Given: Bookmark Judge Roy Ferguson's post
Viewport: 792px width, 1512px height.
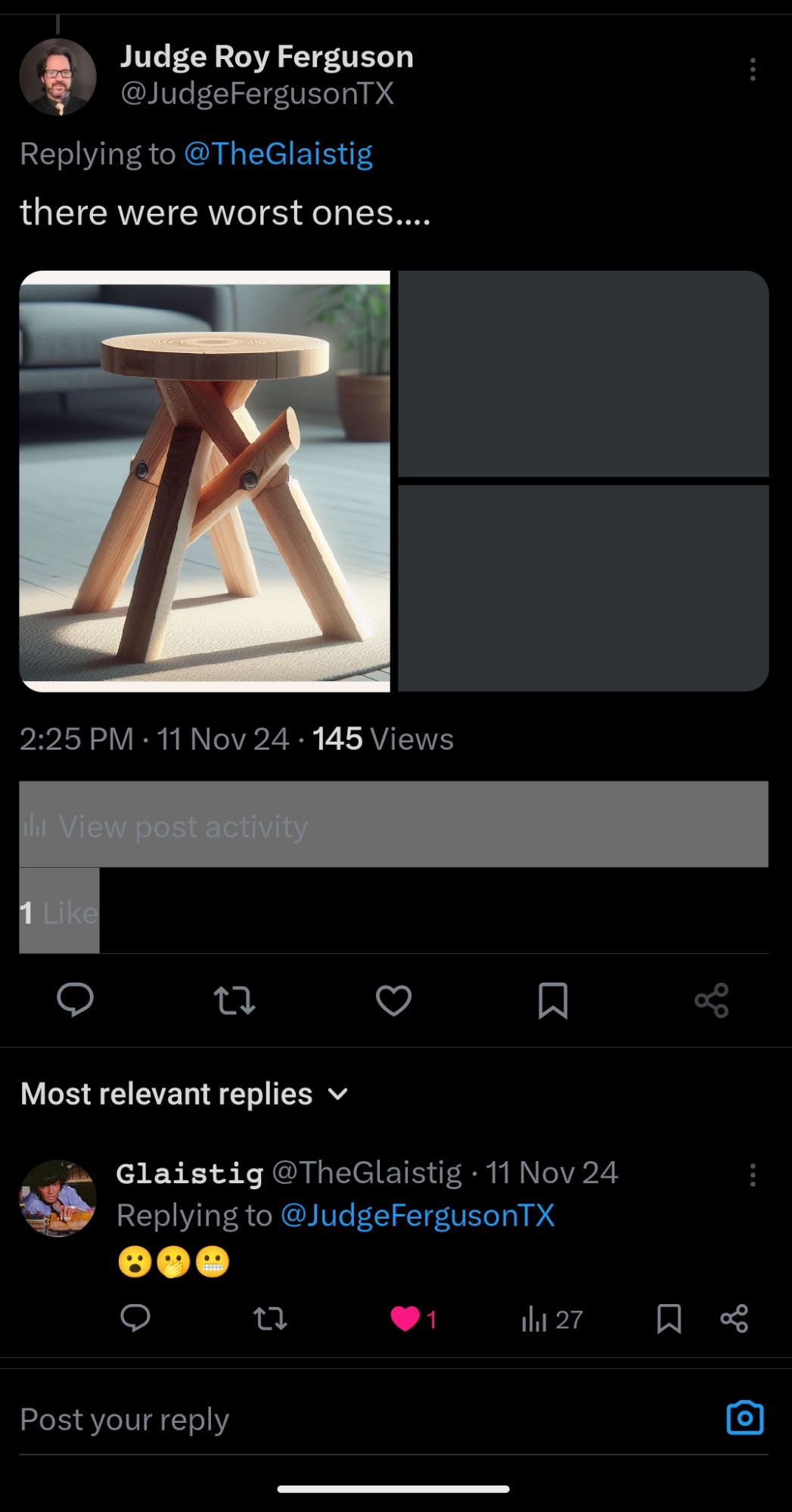Looking at the screenshot, I should click(x=553, y=1000).
